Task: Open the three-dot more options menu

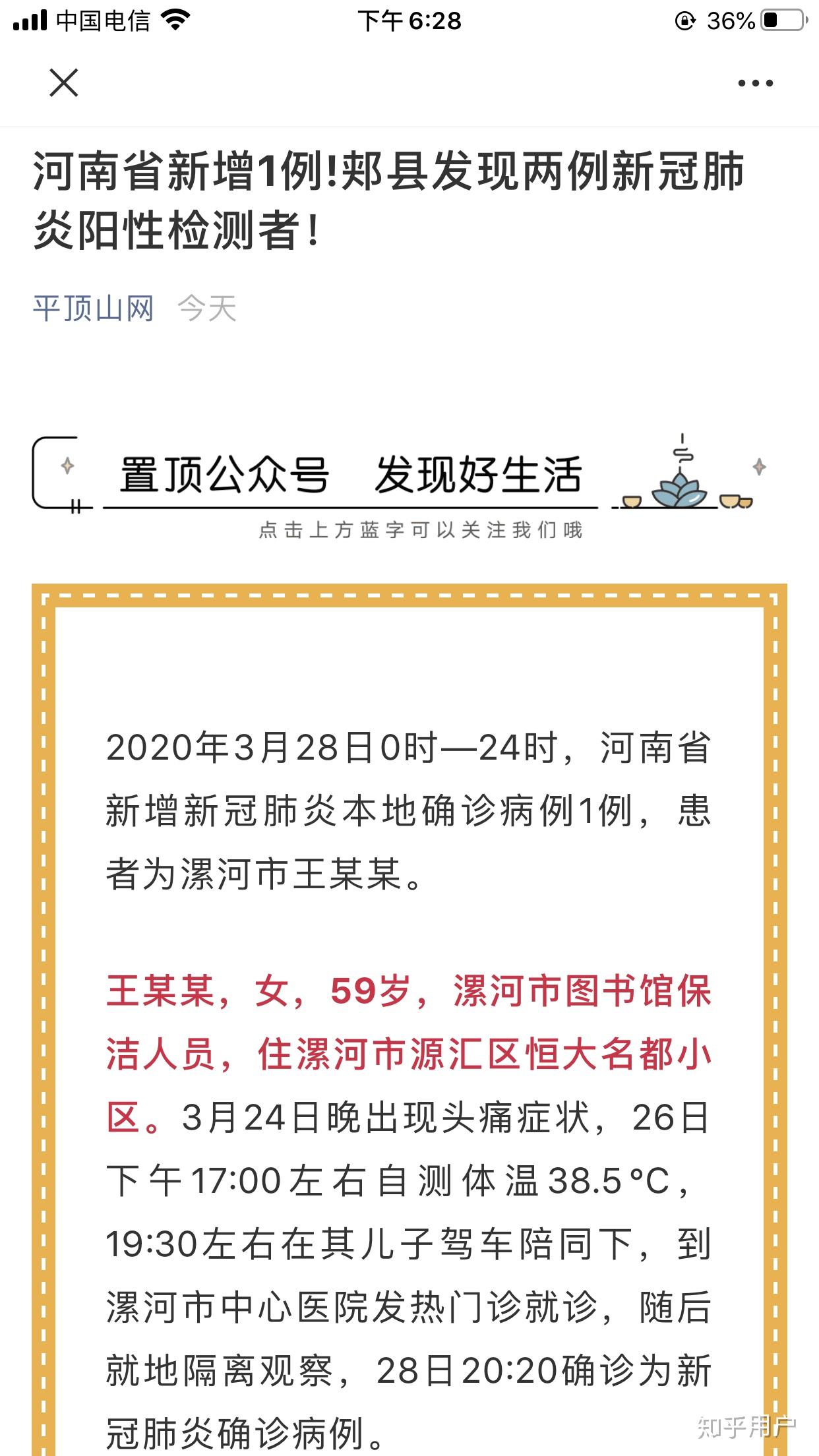Action: pyautogui.click(x=755, y=84)
